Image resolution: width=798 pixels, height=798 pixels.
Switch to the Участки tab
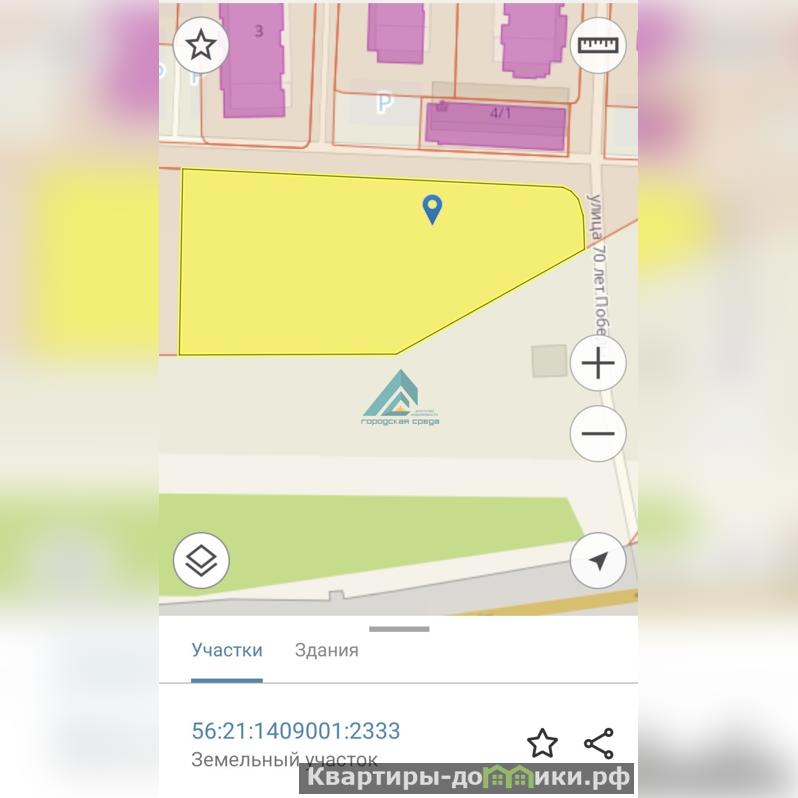227,650
